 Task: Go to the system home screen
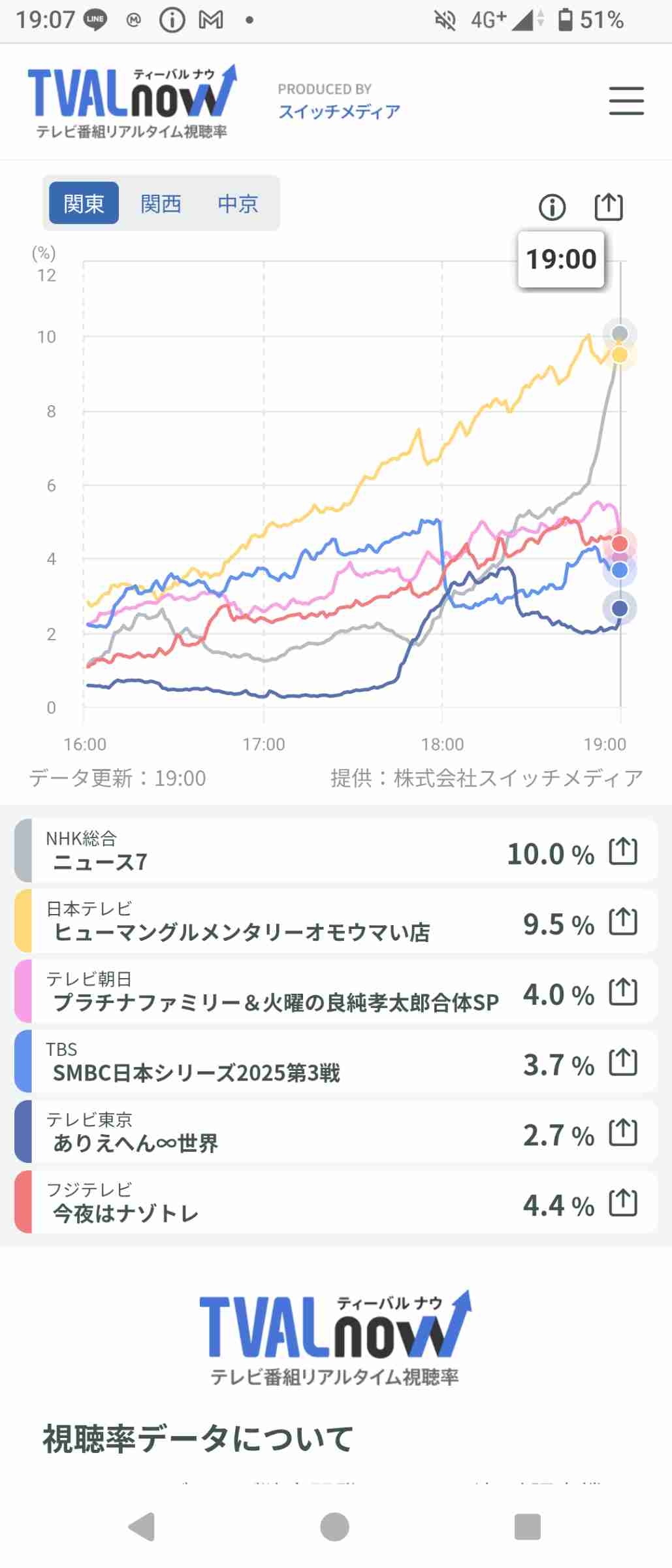point(335,1527)
